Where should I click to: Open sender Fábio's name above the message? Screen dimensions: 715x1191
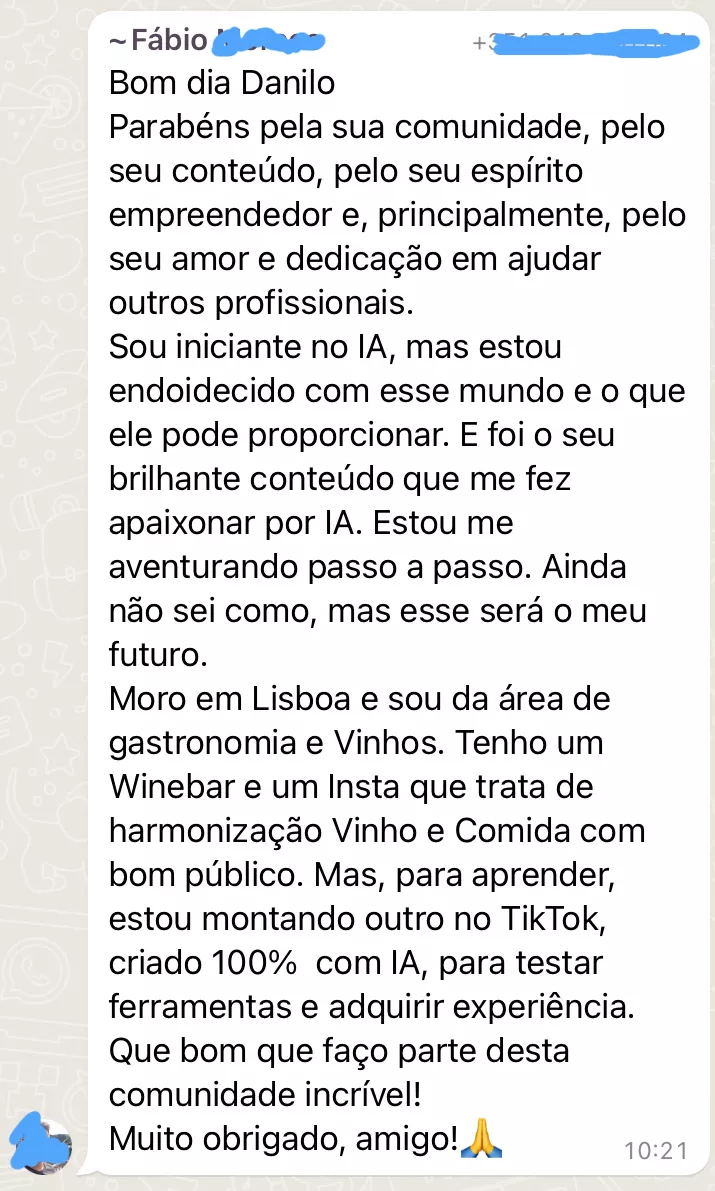pos(217,41)
